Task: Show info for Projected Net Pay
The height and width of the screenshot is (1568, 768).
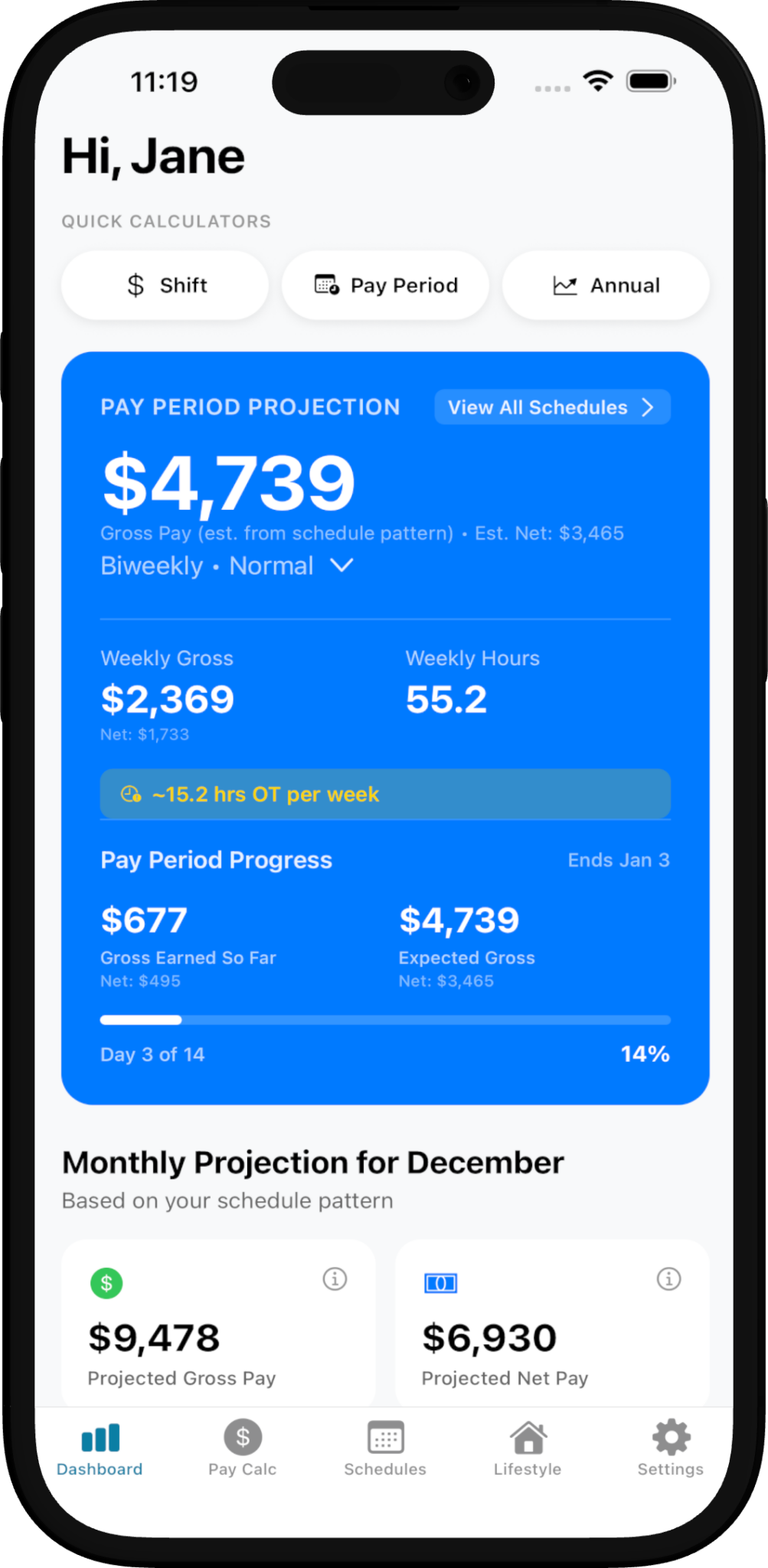Action: [668, 1279]
